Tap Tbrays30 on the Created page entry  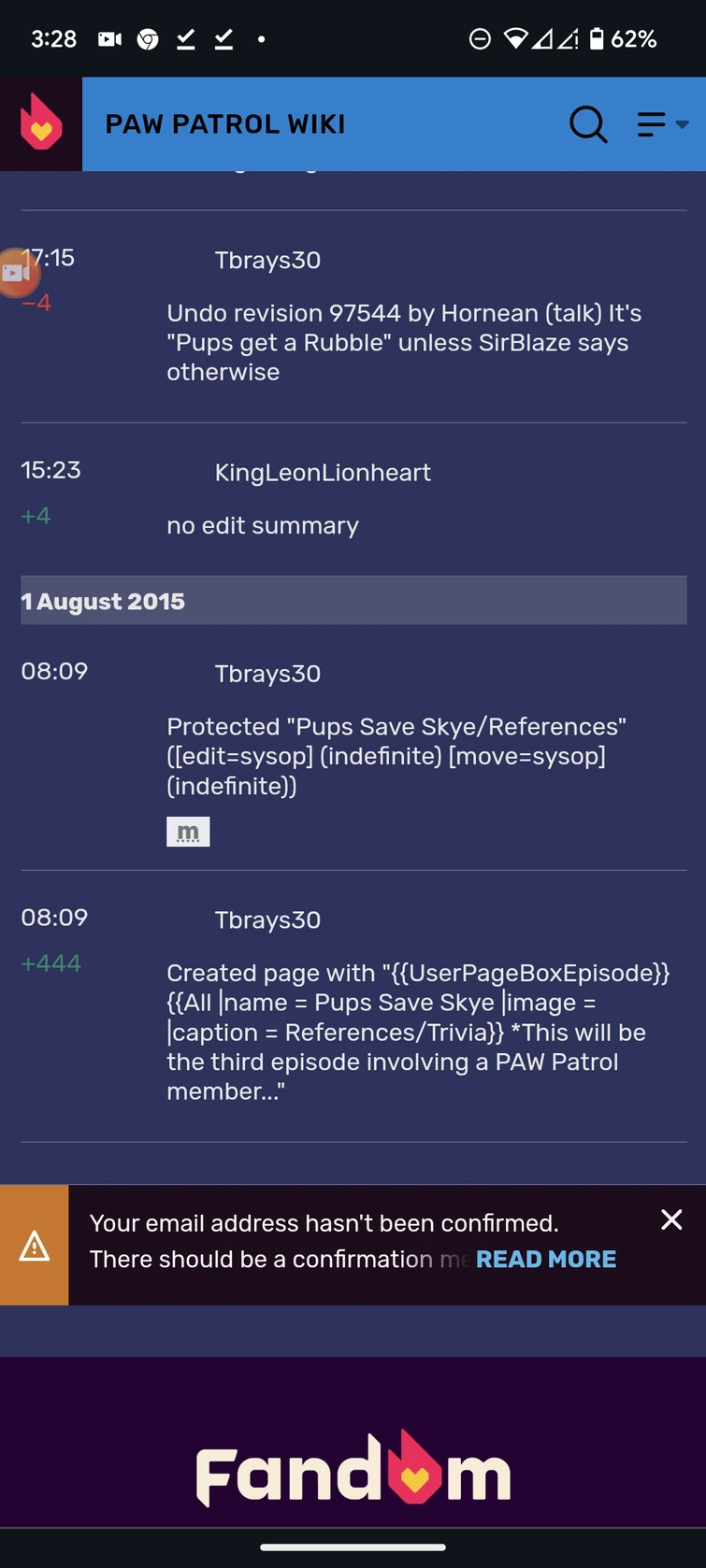point(267,920)
